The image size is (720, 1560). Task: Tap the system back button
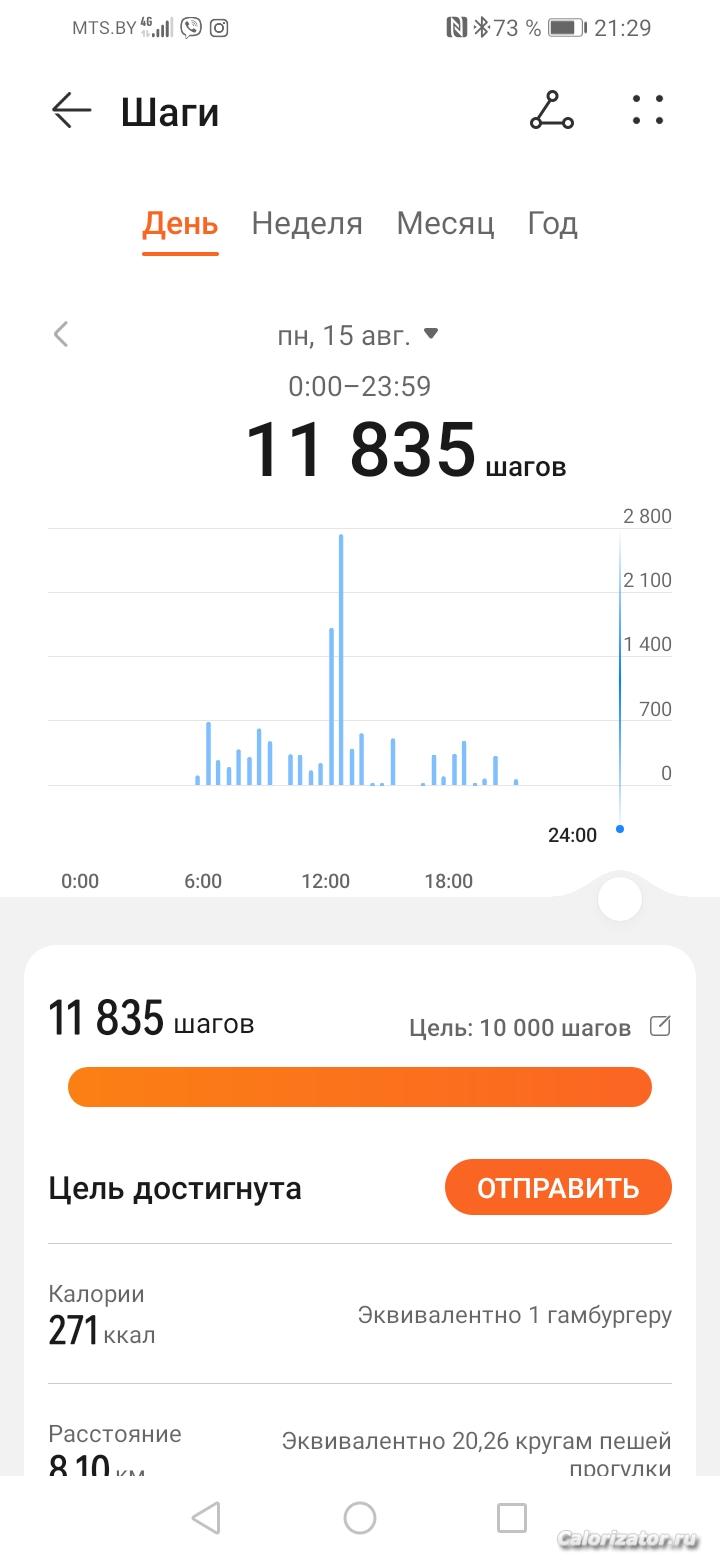click(x=206, y=1518)
